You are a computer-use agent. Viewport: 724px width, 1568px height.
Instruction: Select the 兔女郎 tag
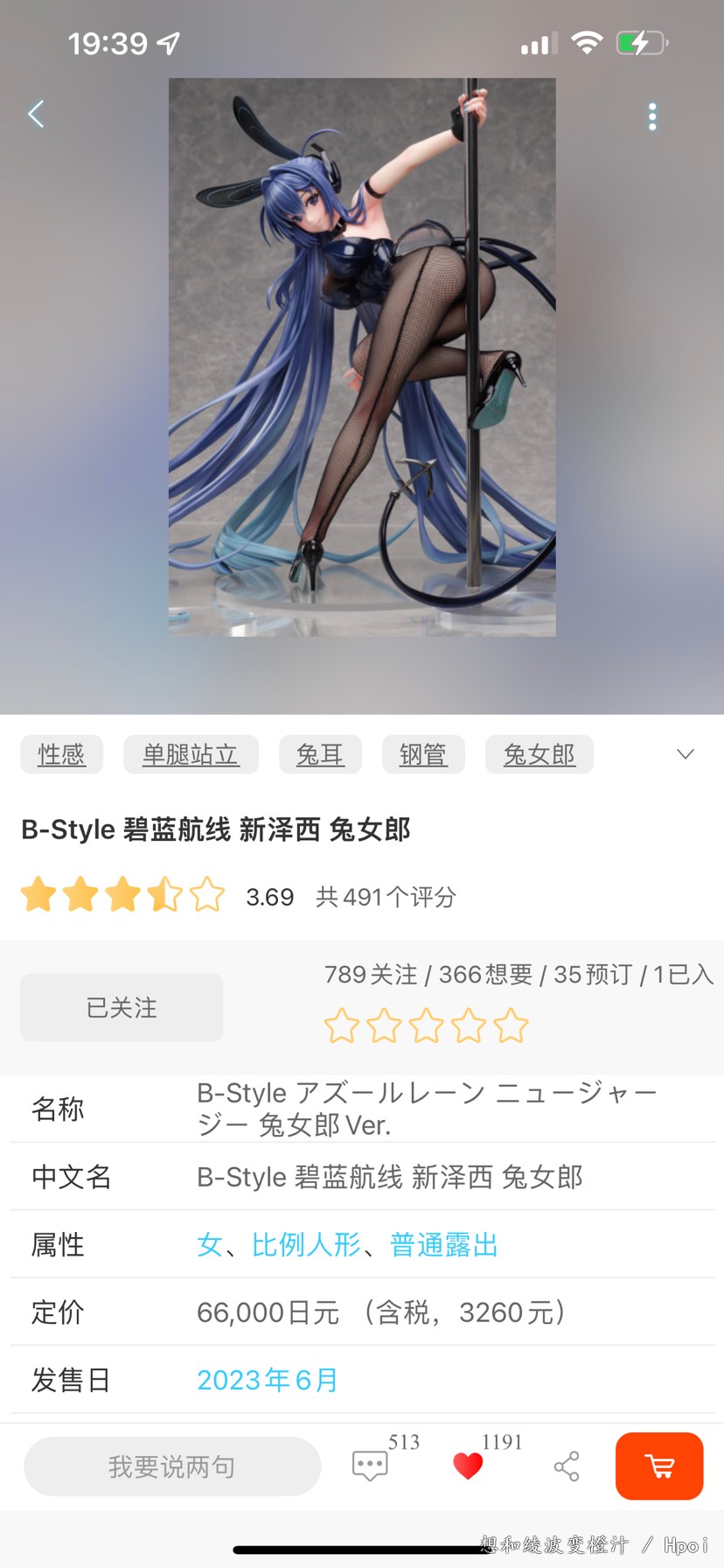point(539,754)
